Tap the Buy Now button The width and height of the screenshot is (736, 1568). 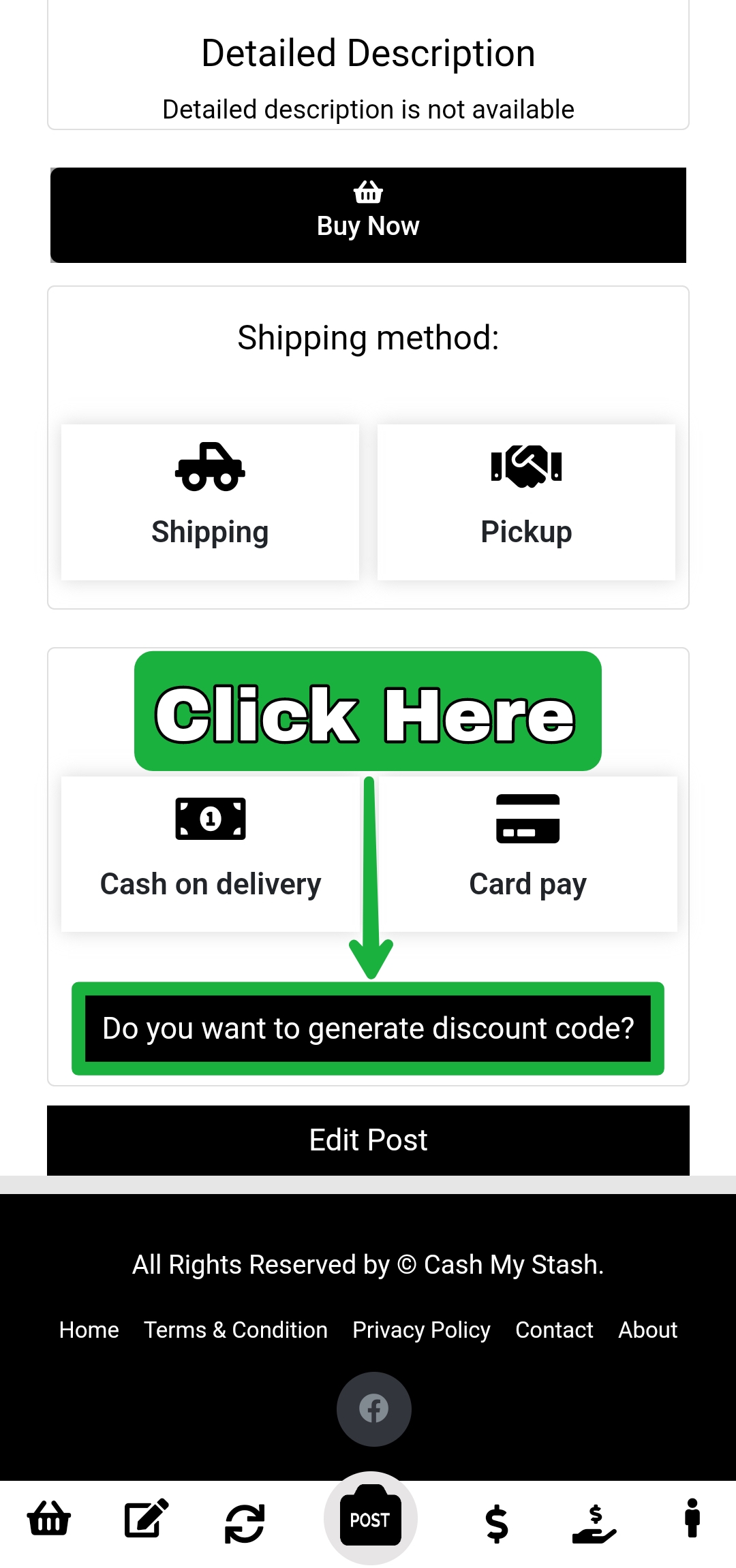368,215
